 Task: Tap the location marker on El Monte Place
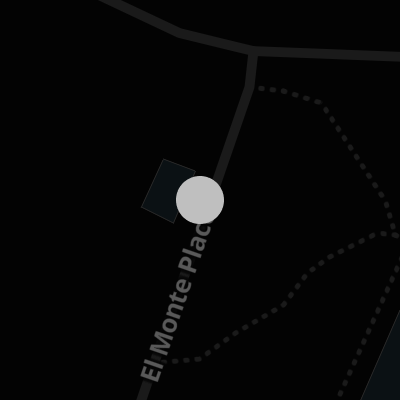click(200, 200)
